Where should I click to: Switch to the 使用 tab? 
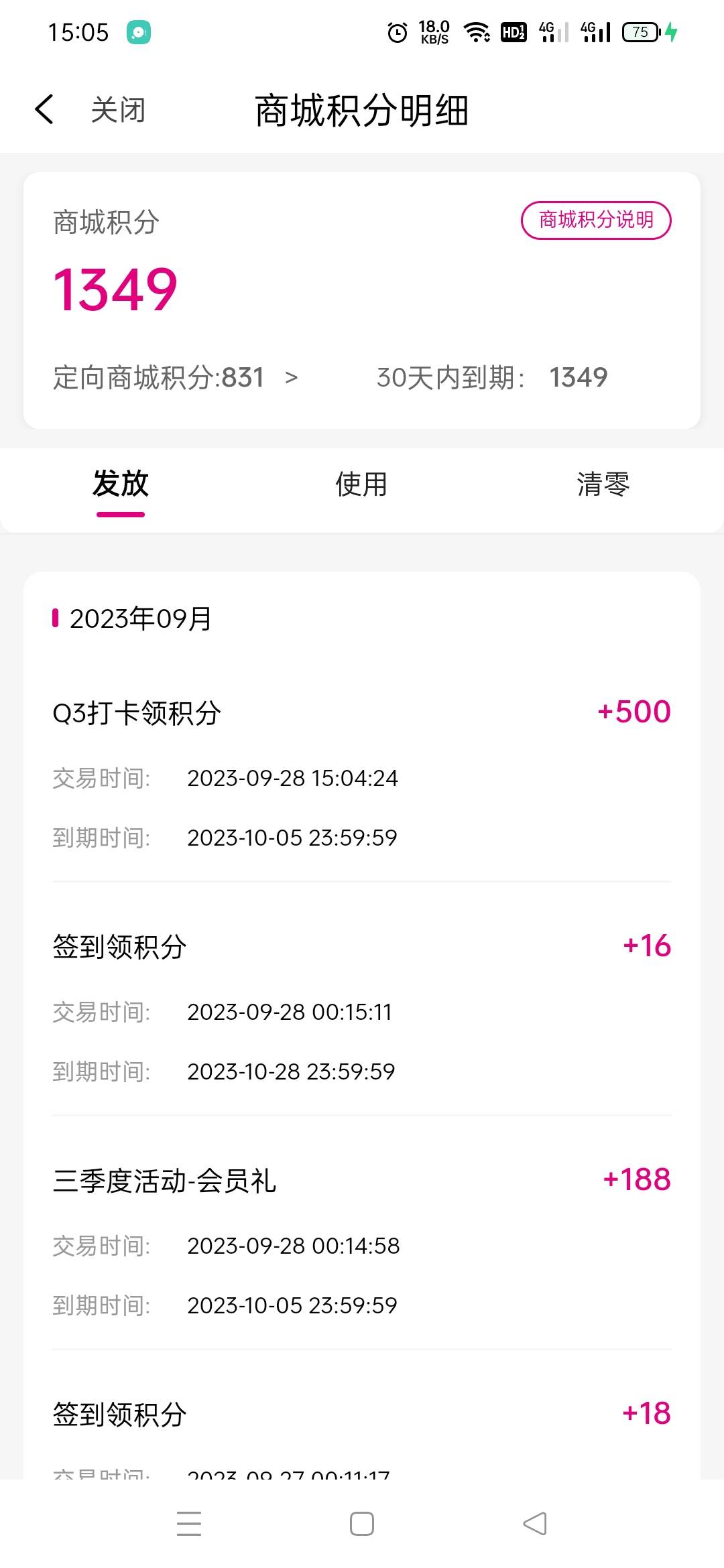[362, 484]
